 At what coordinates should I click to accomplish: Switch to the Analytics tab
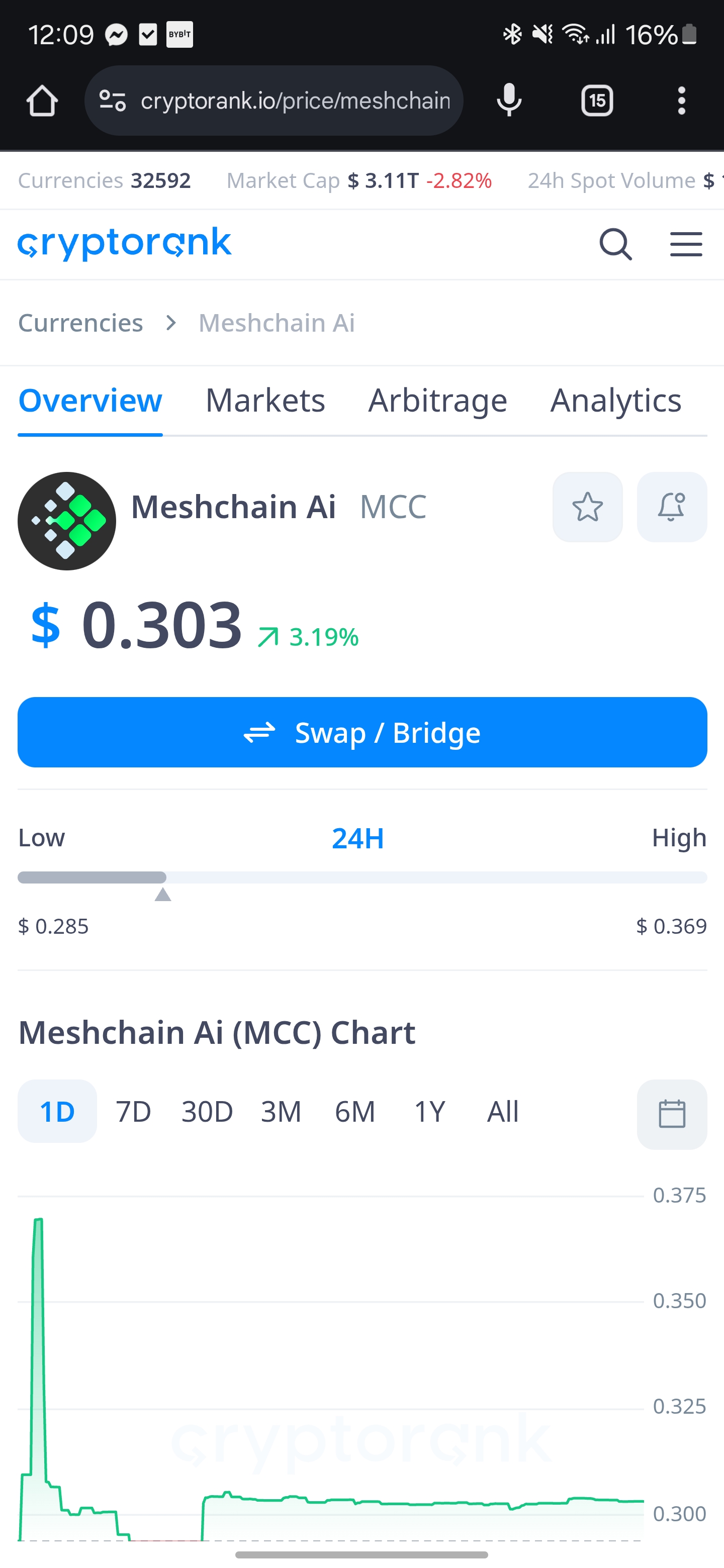[615, 401]
